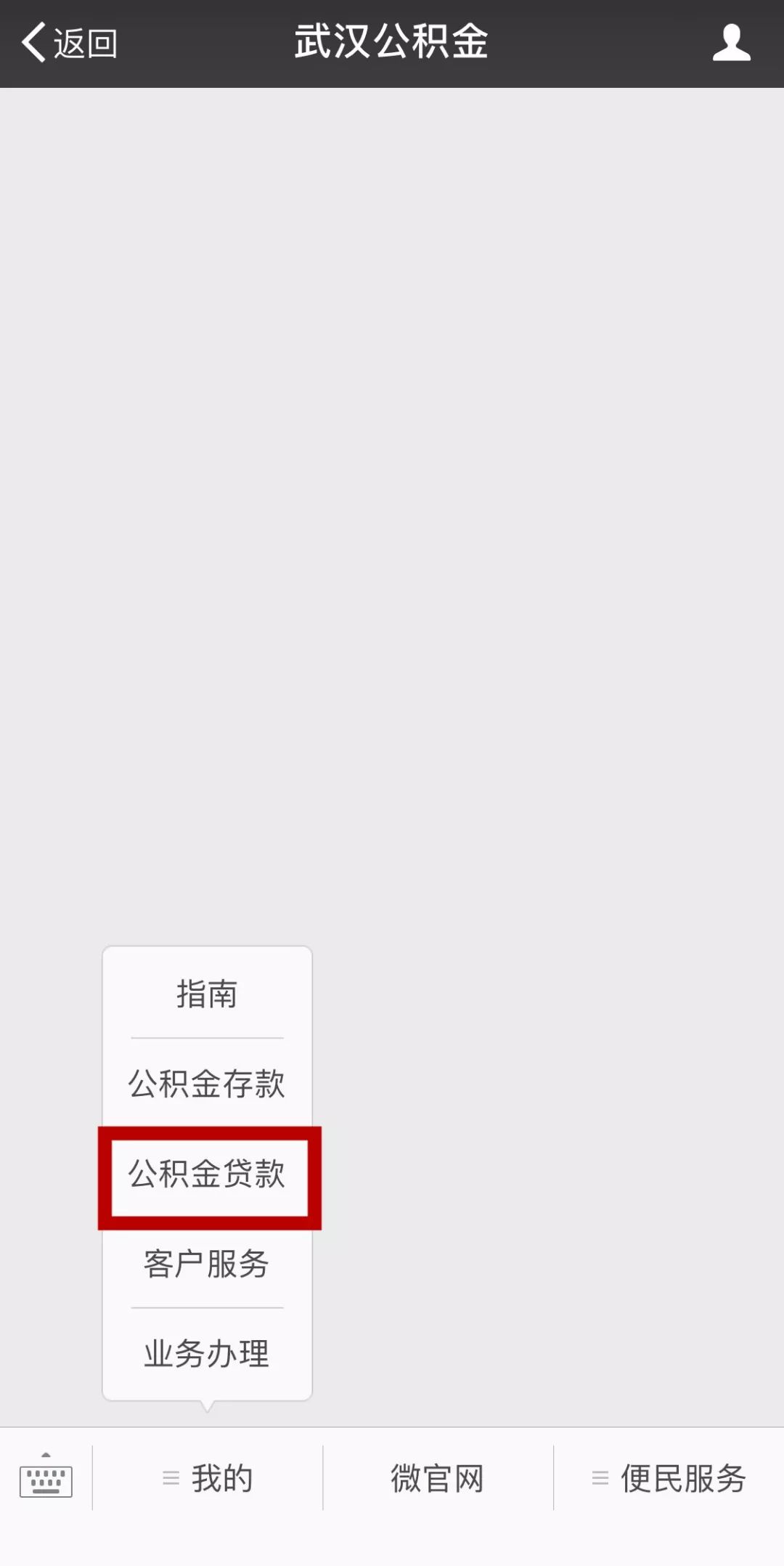
Task: Select 指南 from the popup menu
Action: point(207,994)
